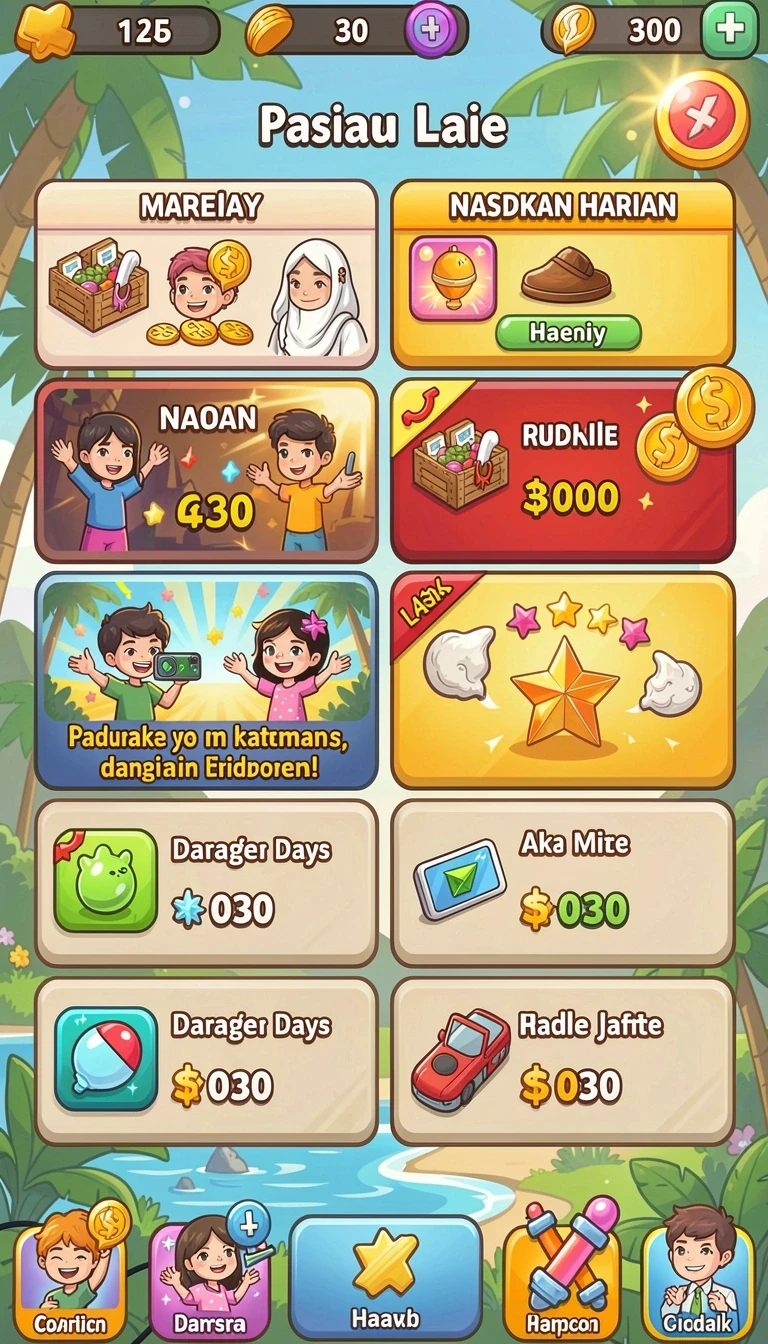Viewport: 768px width, 1344px height.
Task: Close the Pasiau Laie shop window
Action: (702, 119)
